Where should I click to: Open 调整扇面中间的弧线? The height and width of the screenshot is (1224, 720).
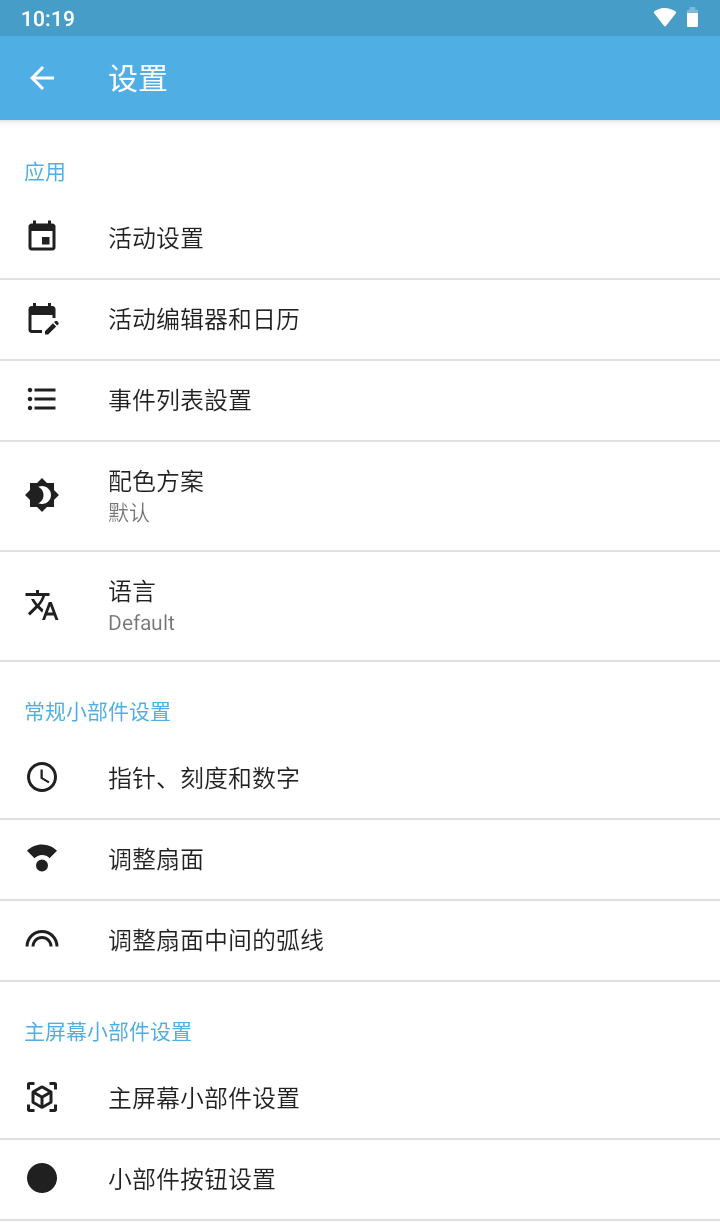point(360,940)
